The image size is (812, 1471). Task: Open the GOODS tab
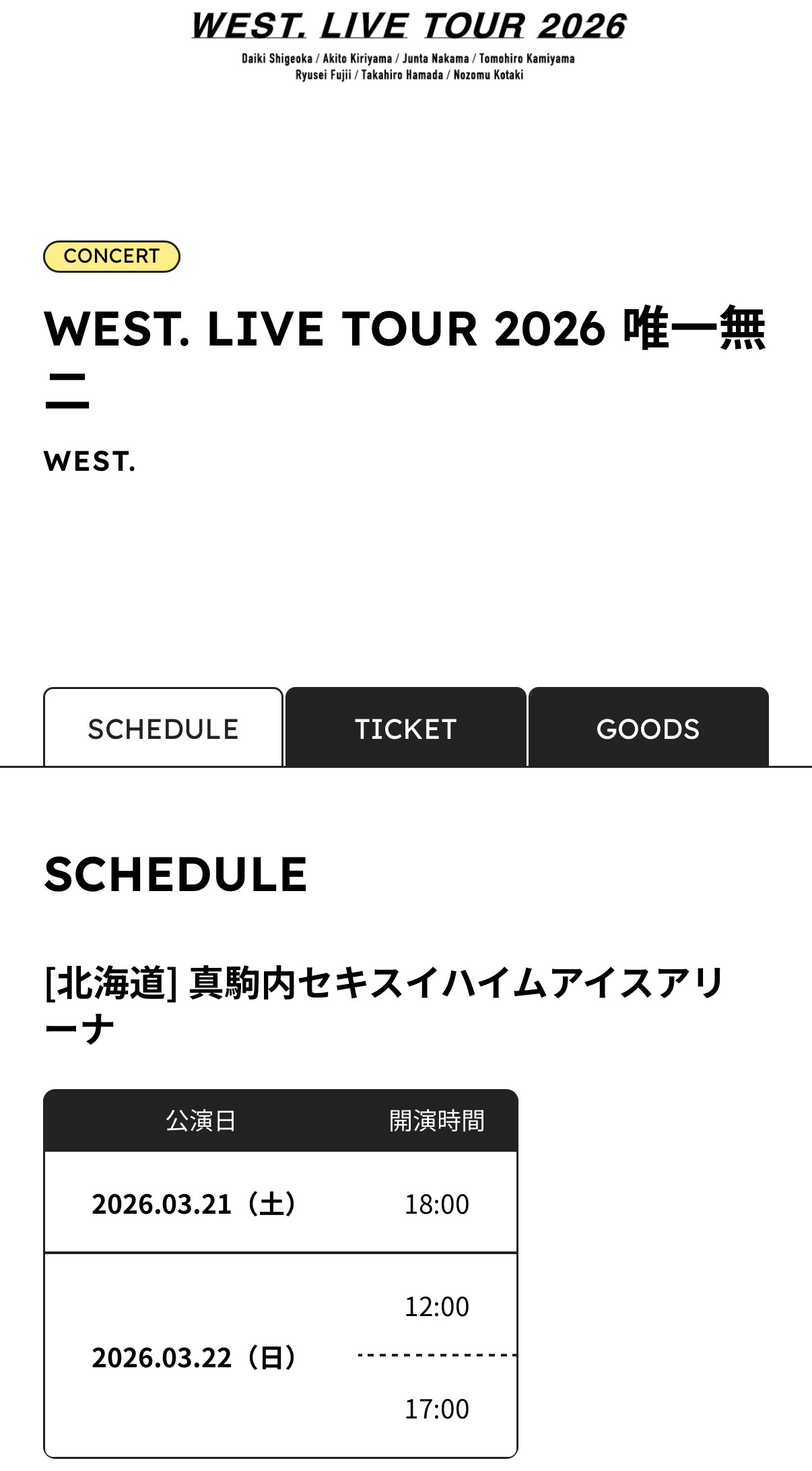point(648,728)
